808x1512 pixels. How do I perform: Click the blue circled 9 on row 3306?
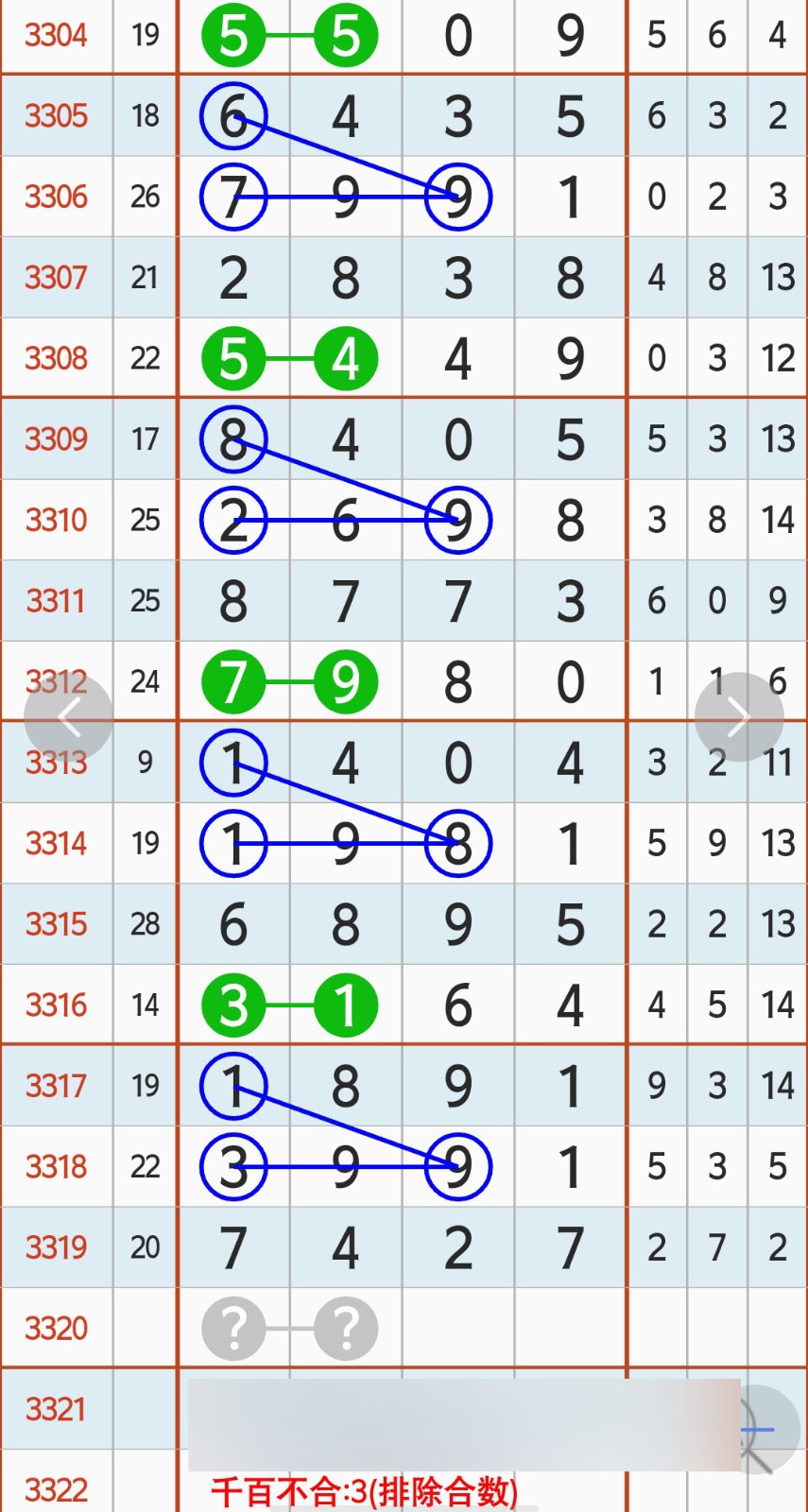click(x=457, y=197)
